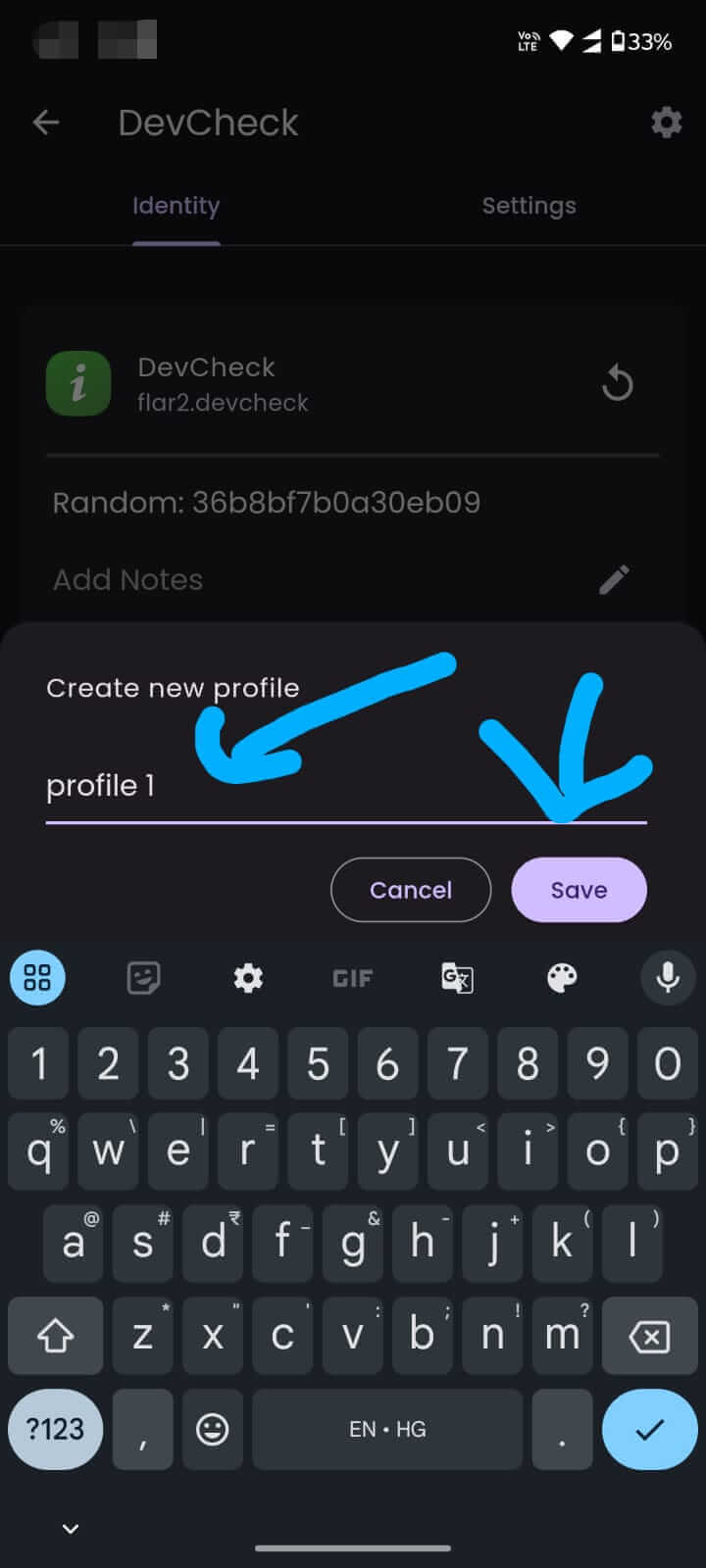The image size is (706, 1568).
Task: Switch keyboard to ?123 symbols
Action: pyautogui.click(x=55, y=1429)
